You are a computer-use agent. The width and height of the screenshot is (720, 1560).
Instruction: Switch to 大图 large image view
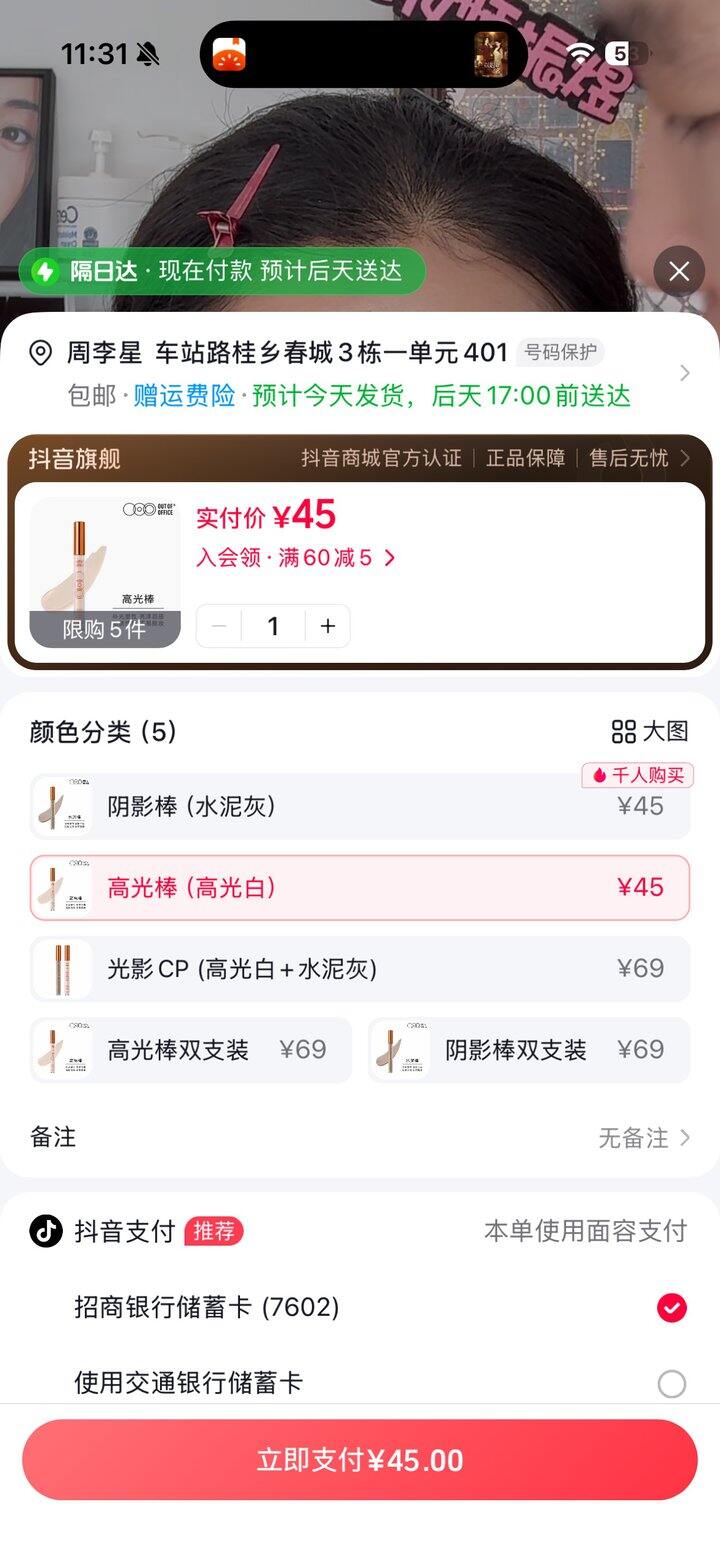click(650, 731)
